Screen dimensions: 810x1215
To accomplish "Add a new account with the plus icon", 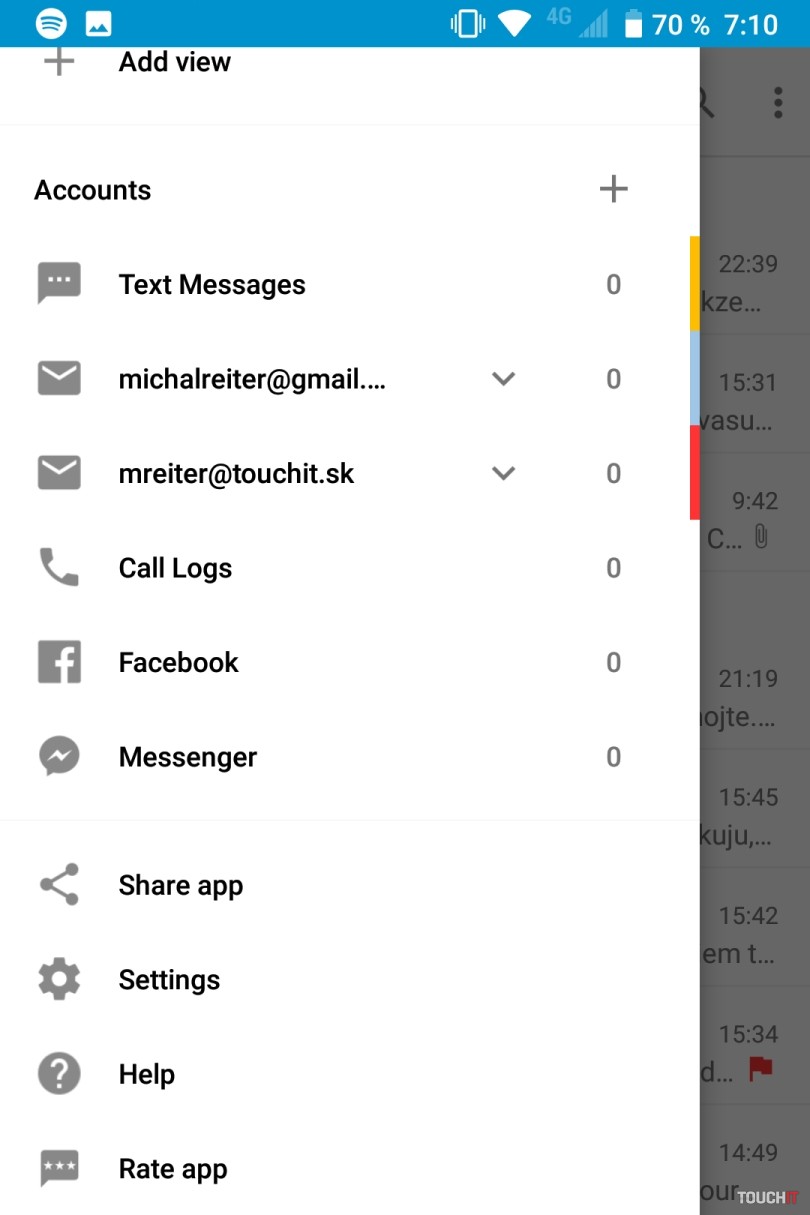I will pyautogui.click(x=613, y=189).
